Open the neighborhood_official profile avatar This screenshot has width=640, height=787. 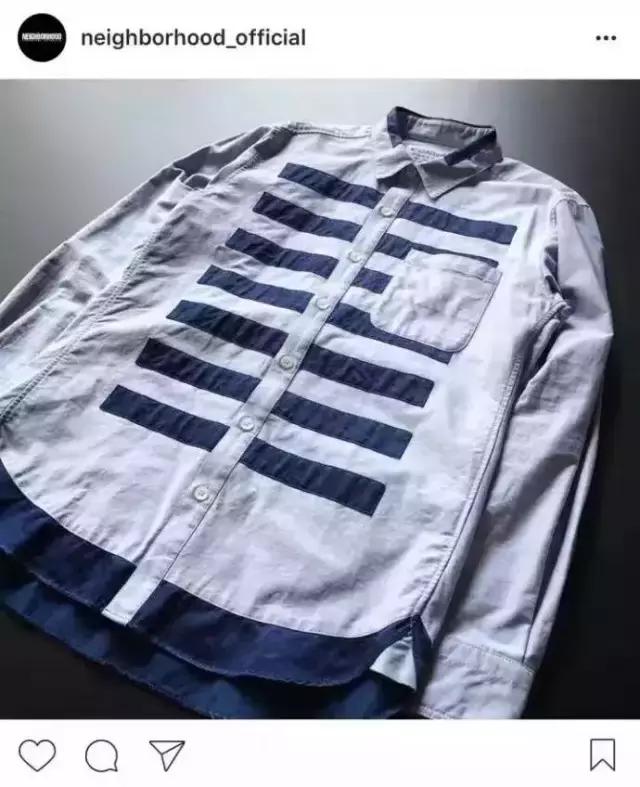[41, 39]
